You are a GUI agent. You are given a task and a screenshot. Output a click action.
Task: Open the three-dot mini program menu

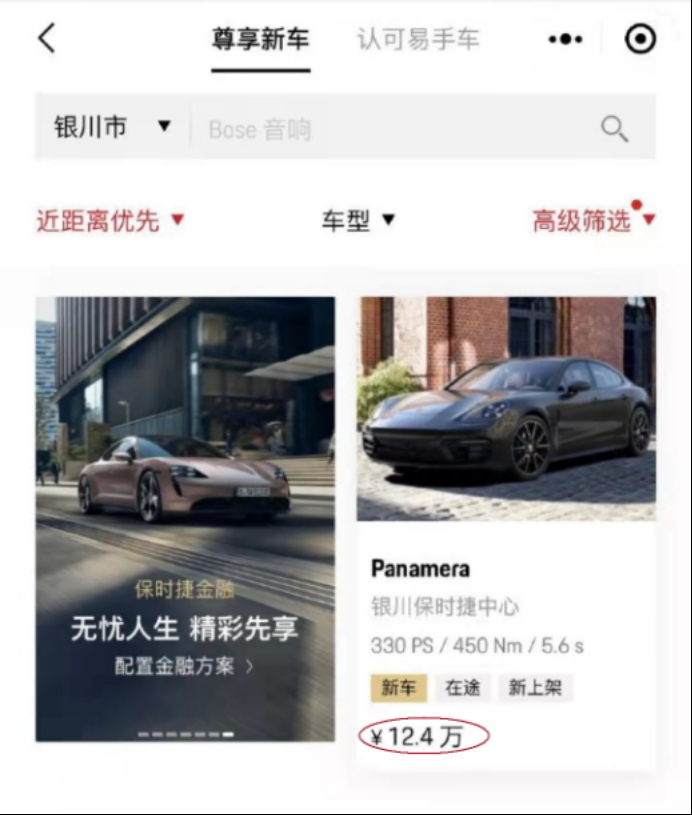(565, 40)
